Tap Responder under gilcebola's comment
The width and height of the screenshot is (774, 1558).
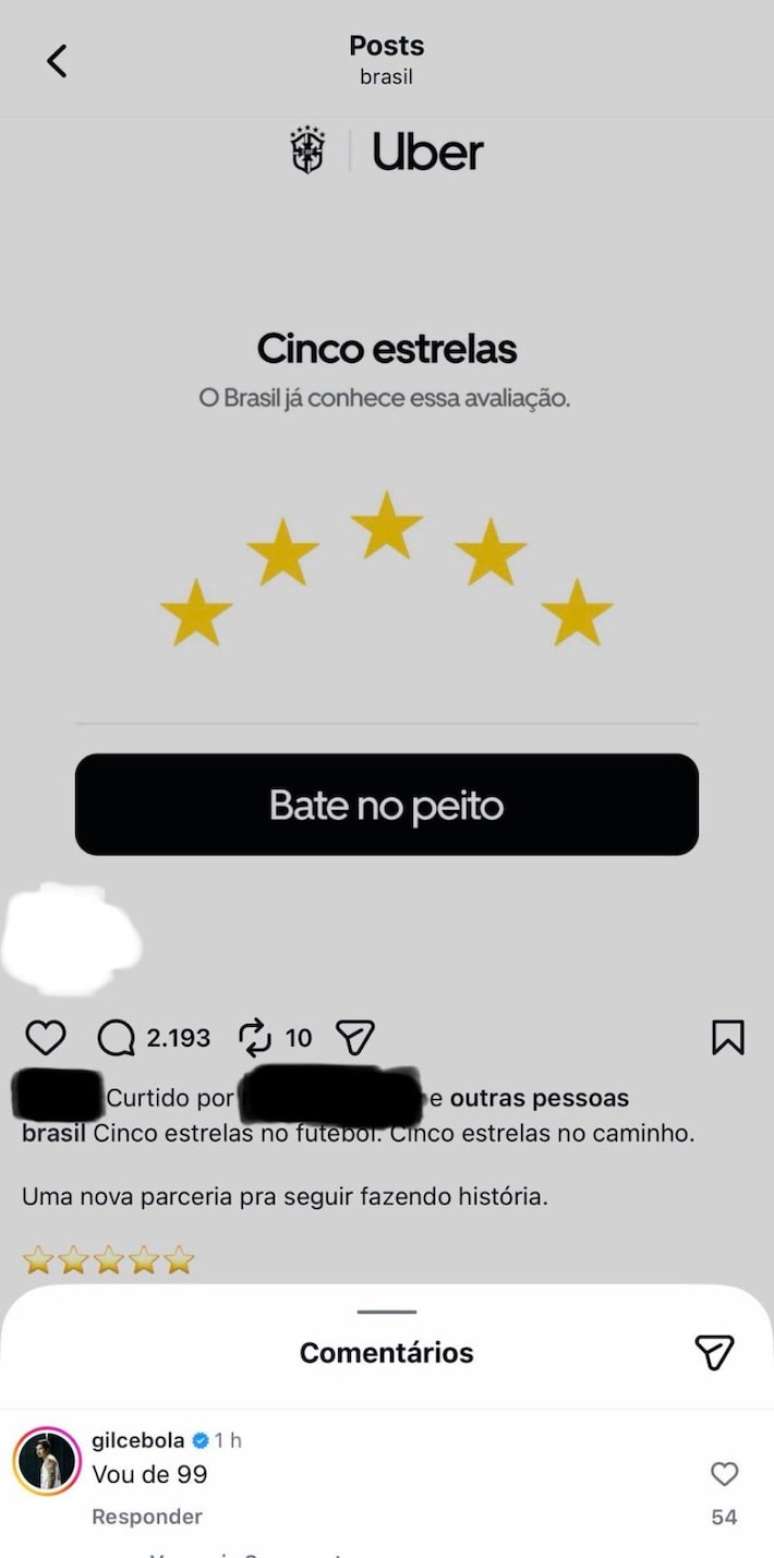click(x=147, y=1517)
